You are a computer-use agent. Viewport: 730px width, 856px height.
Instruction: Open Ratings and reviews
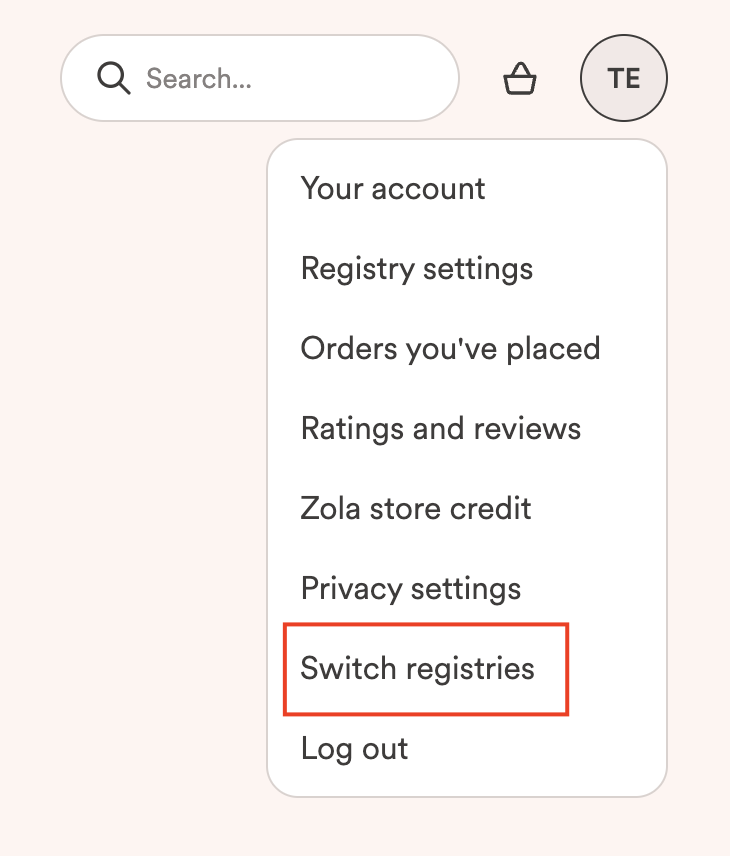tap(441, 428)
